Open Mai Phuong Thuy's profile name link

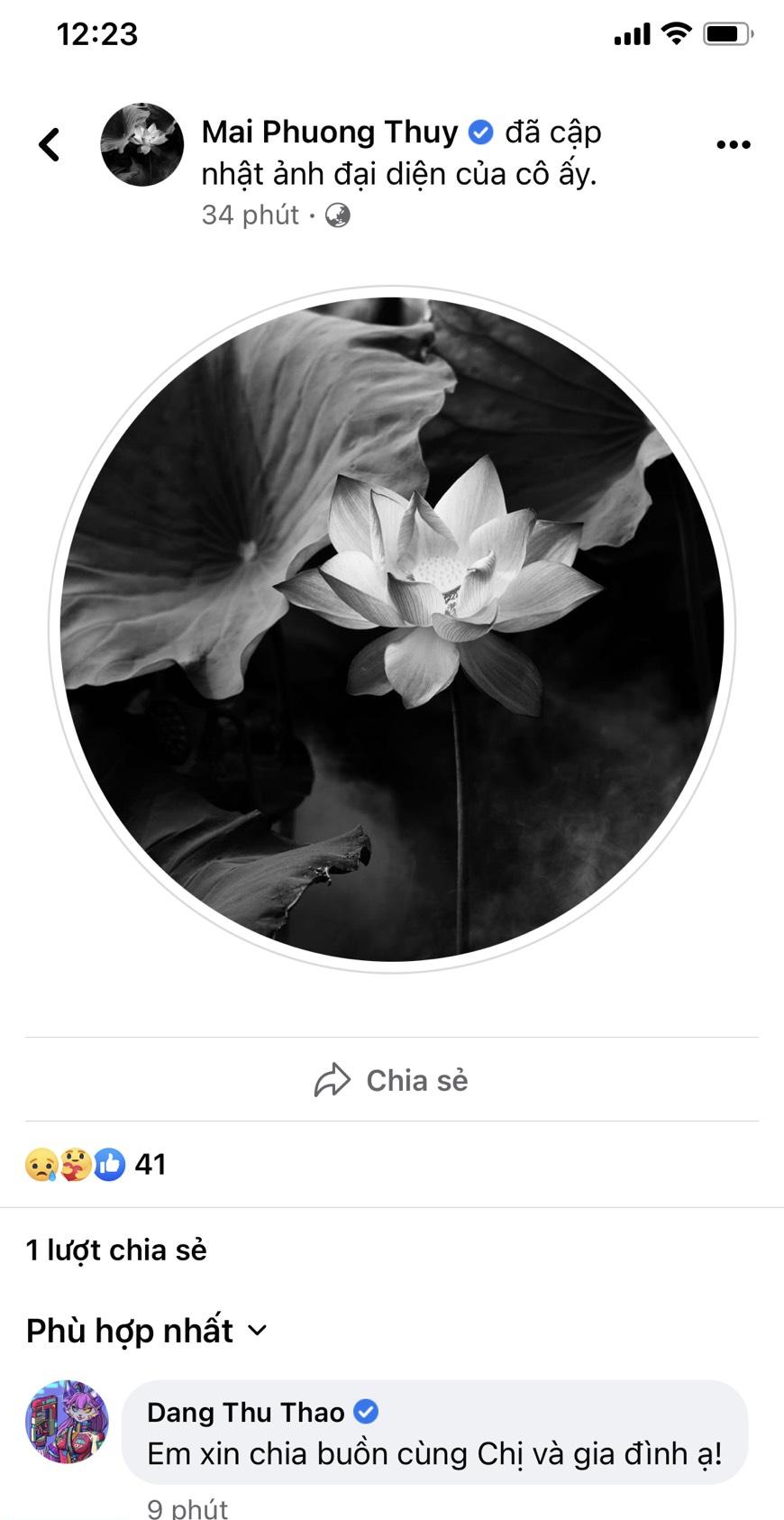click(x=330, y=133)
